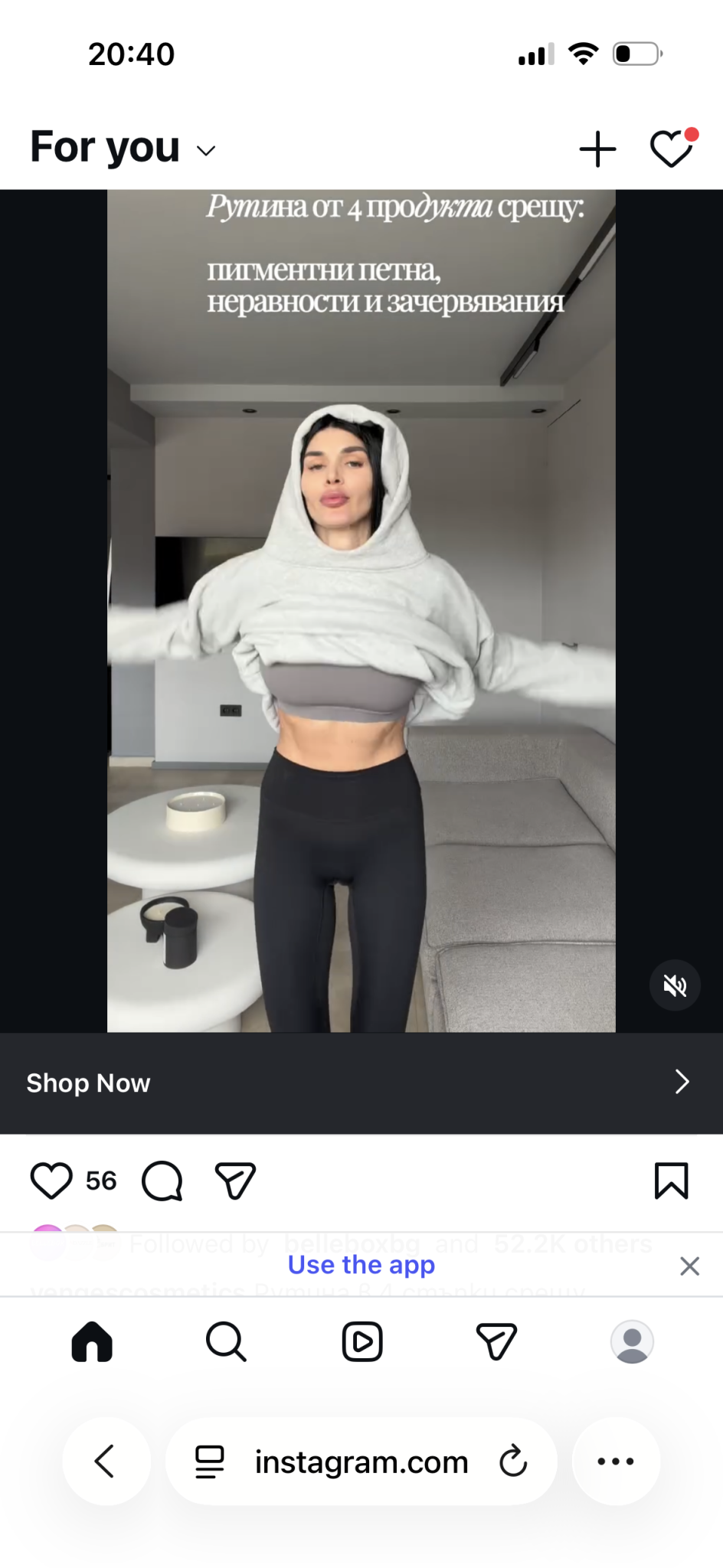Like the post with 56 likes
The width and height of the screenshot is (723, 1568).
pyautogui.click(x=51, y=1180)
